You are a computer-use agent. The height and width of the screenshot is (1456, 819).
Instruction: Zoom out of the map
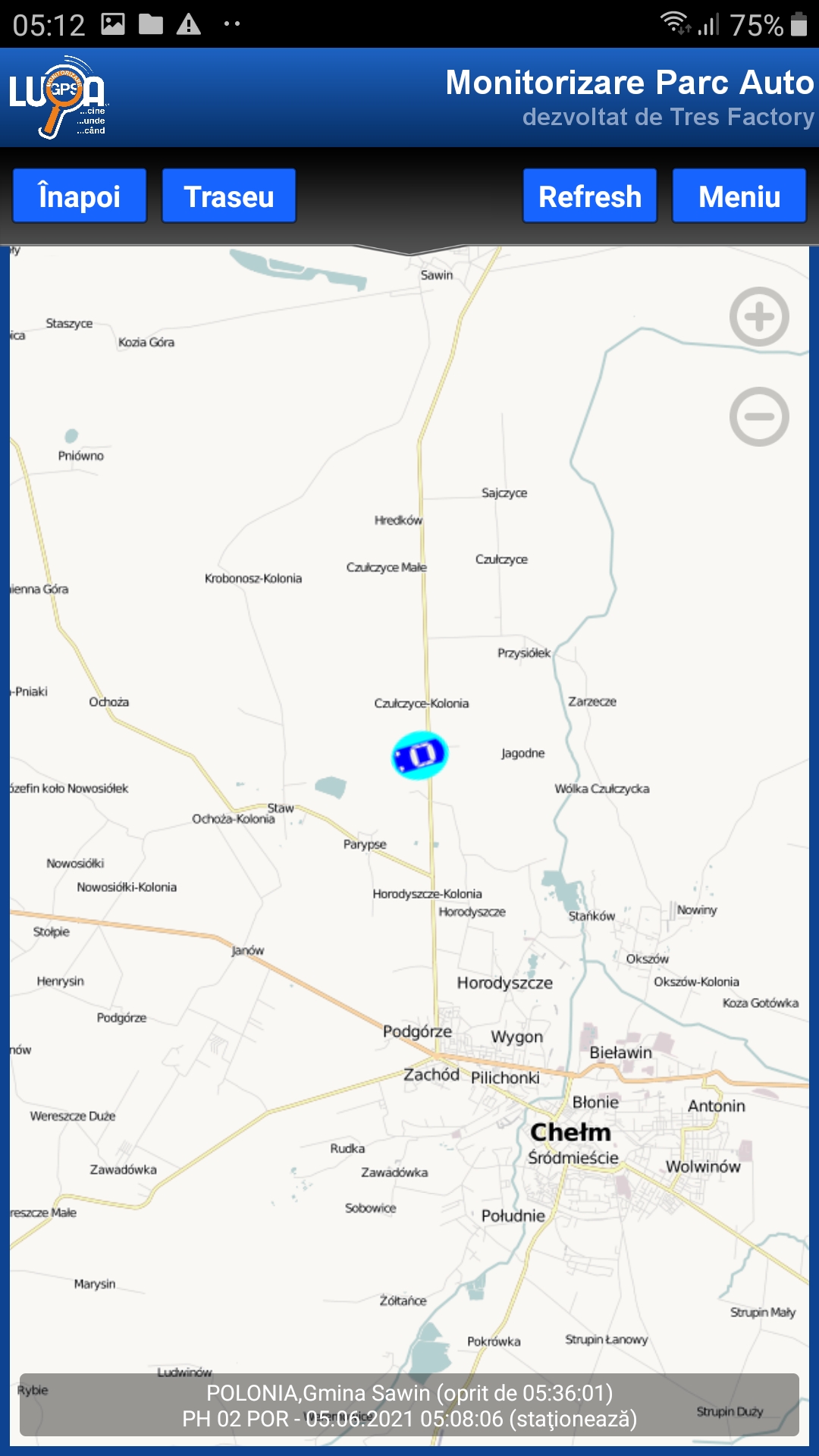(x=759, y=417)
